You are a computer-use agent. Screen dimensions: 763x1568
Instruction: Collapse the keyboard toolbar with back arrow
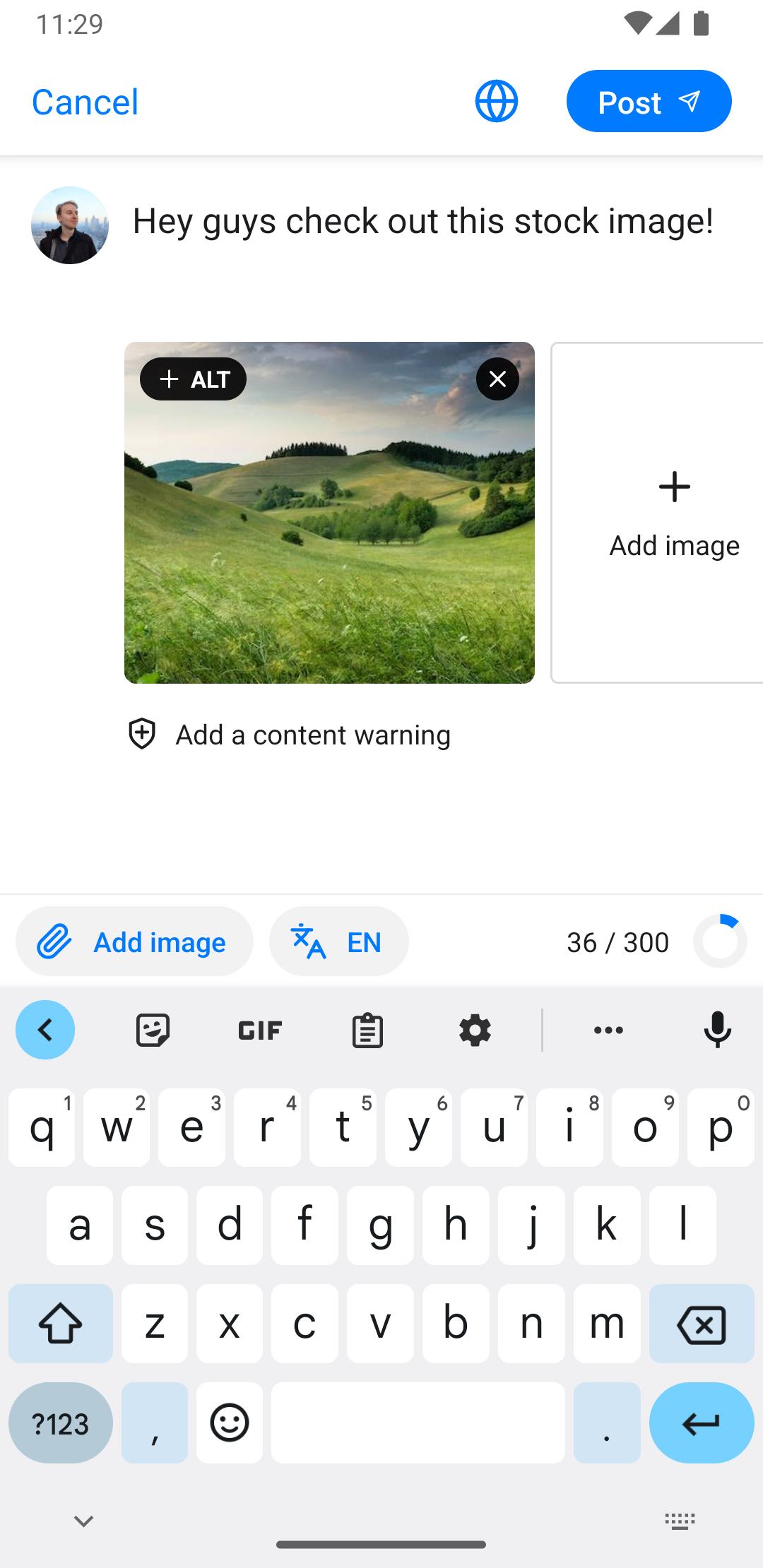pyautogui.click(x=45, y=1031)
